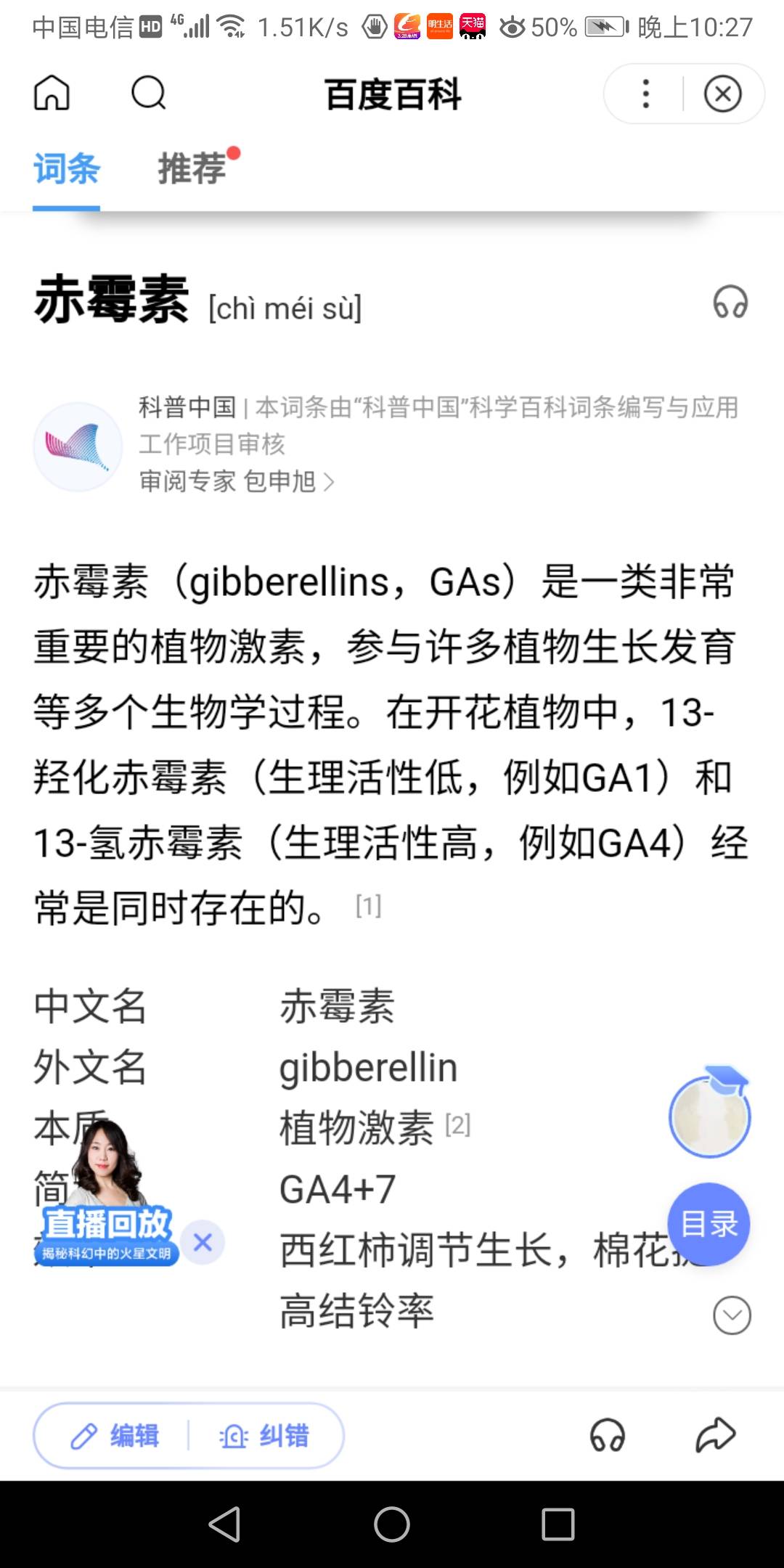Expand the info box with down chevron
The image size is (784, 1568).
pyautogui.click(x=732, y=1315)
